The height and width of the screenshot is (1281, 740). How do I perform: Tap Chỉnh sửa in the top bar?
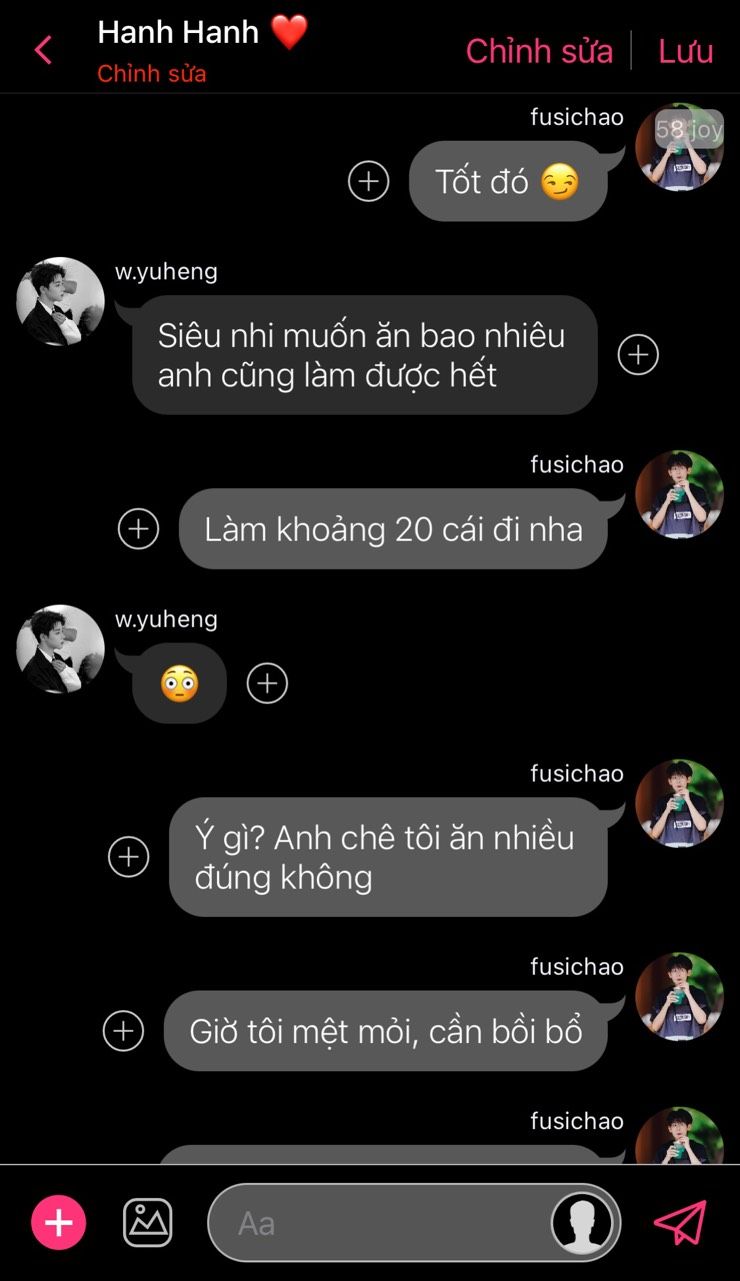(x=539, y=51)
